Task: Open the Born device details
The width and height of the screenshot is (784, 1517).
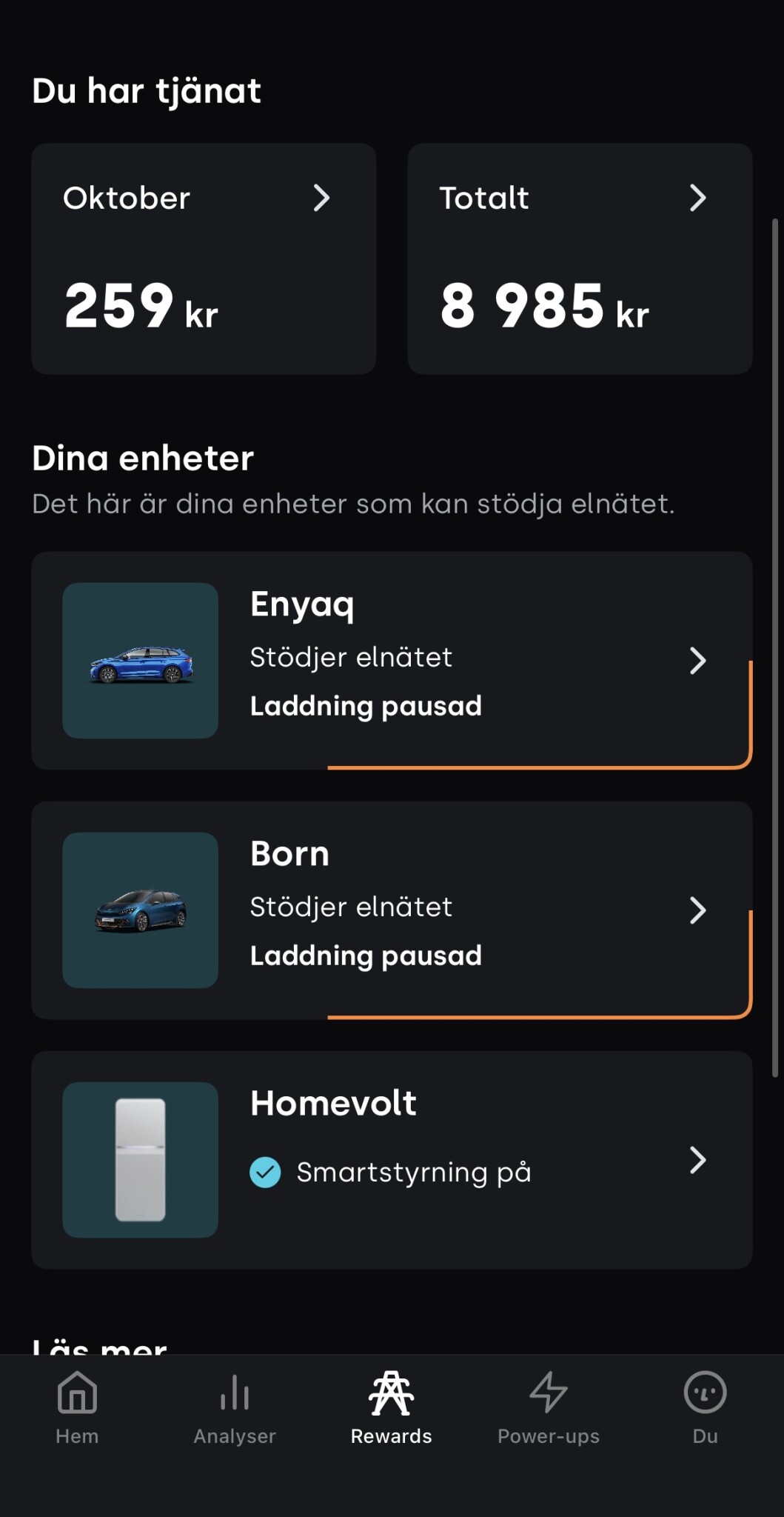Action: [392, 910]
